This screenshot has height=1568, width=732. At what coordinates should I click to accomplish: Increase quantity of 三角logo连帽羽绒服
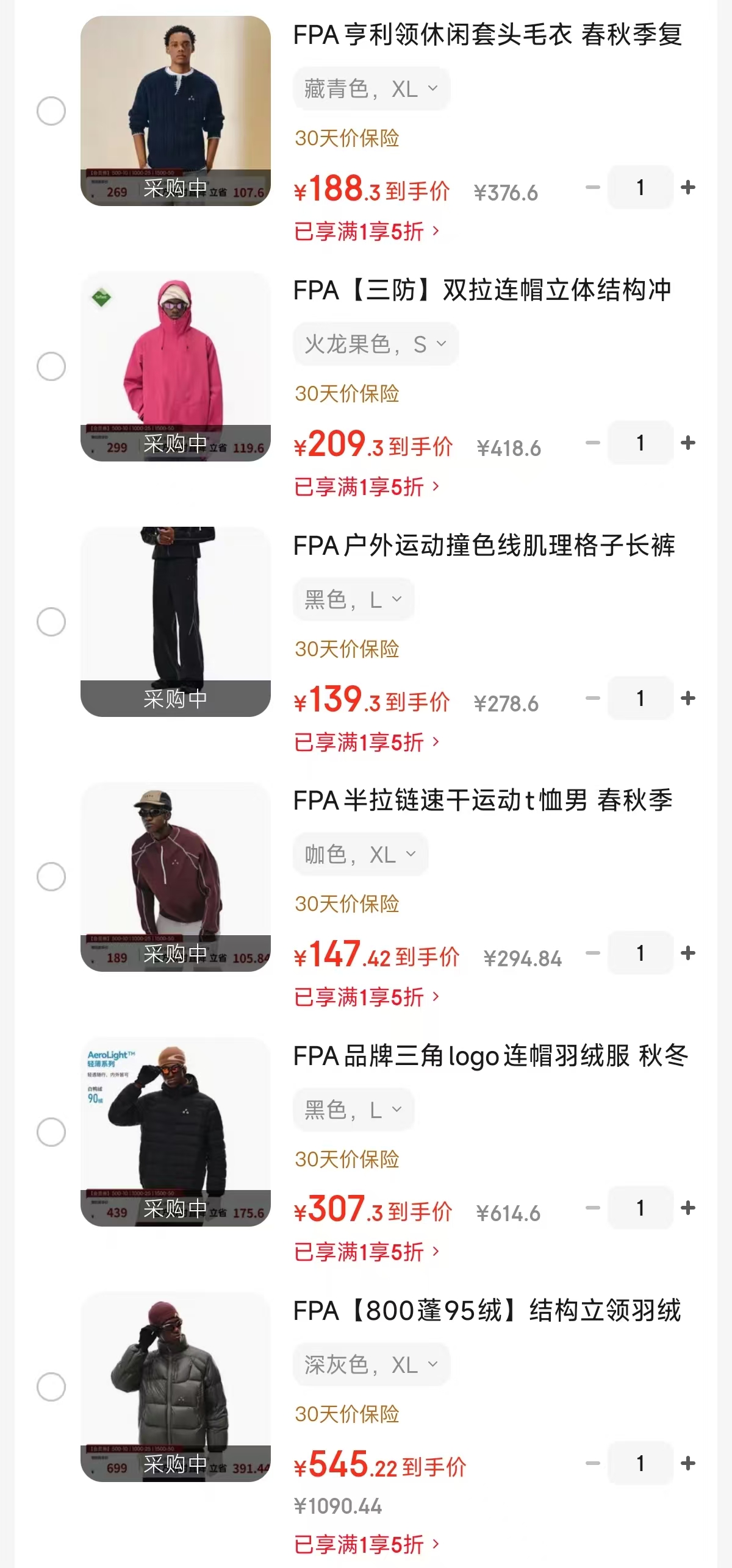tap(688, 1208)
